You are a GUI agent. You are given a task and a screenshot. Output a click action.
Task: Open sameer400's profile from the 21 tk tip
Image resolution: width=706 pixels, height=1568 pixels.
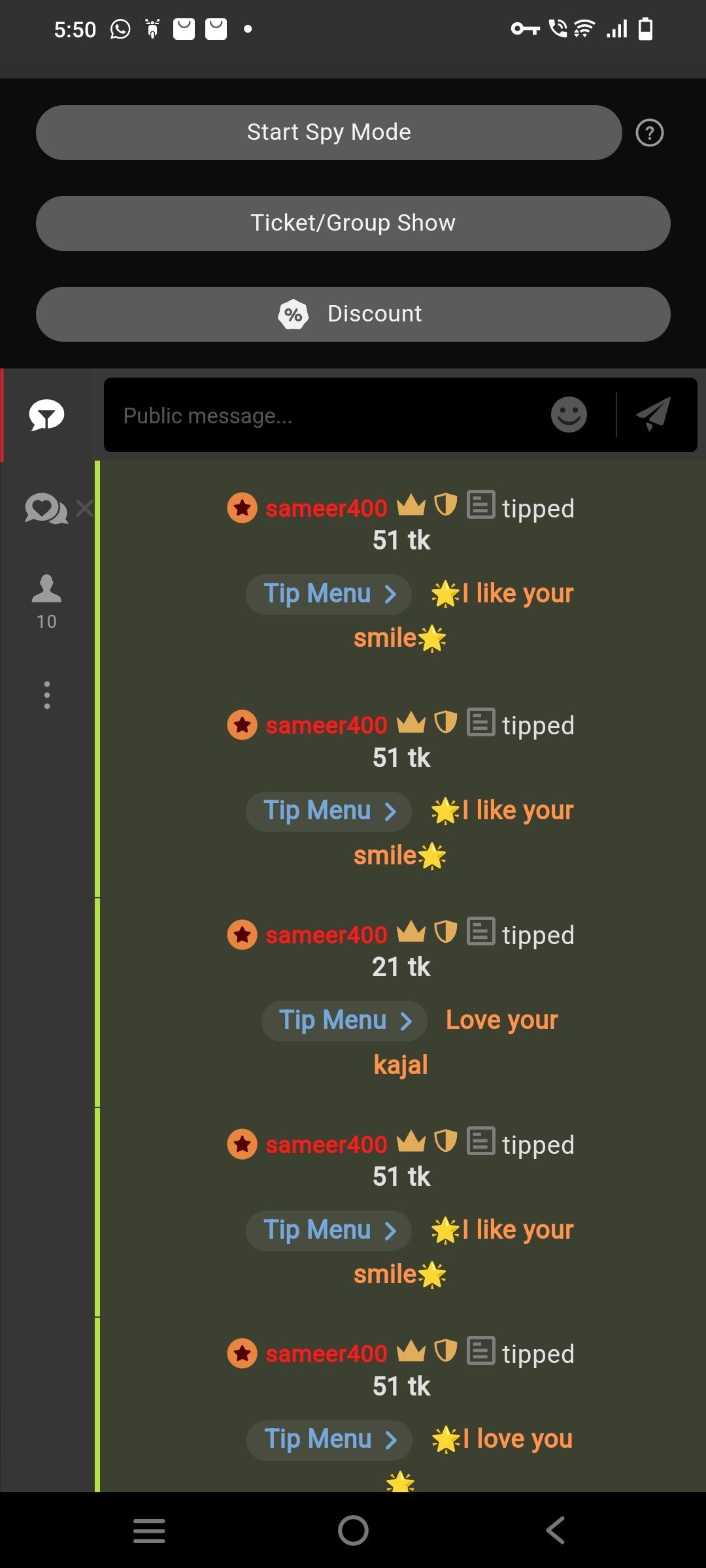pyautogui.click(x=326, y=935)
